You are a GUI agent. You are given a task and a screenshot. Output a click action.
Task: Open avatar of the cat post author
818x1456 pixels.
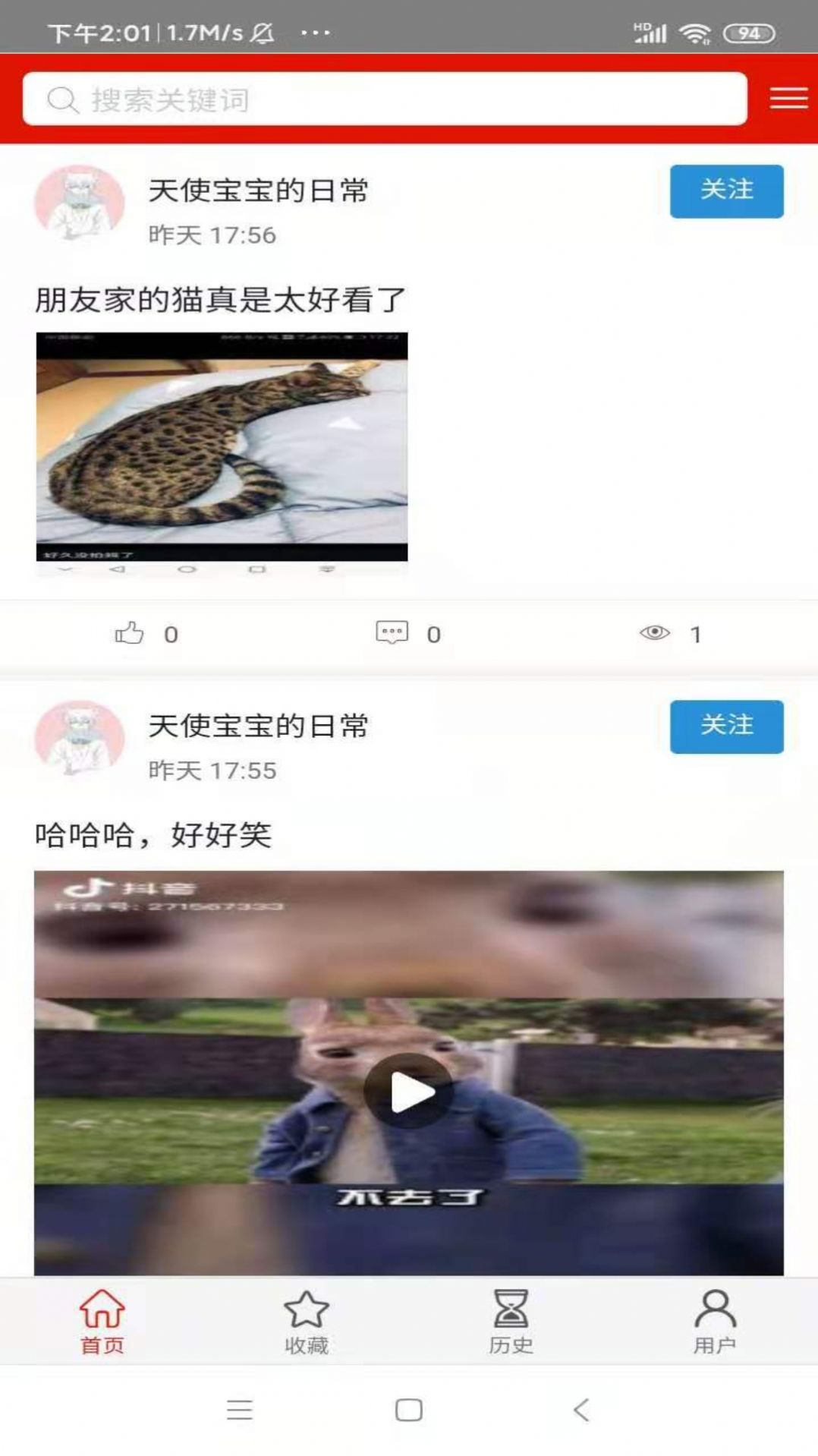coord(80,203)
